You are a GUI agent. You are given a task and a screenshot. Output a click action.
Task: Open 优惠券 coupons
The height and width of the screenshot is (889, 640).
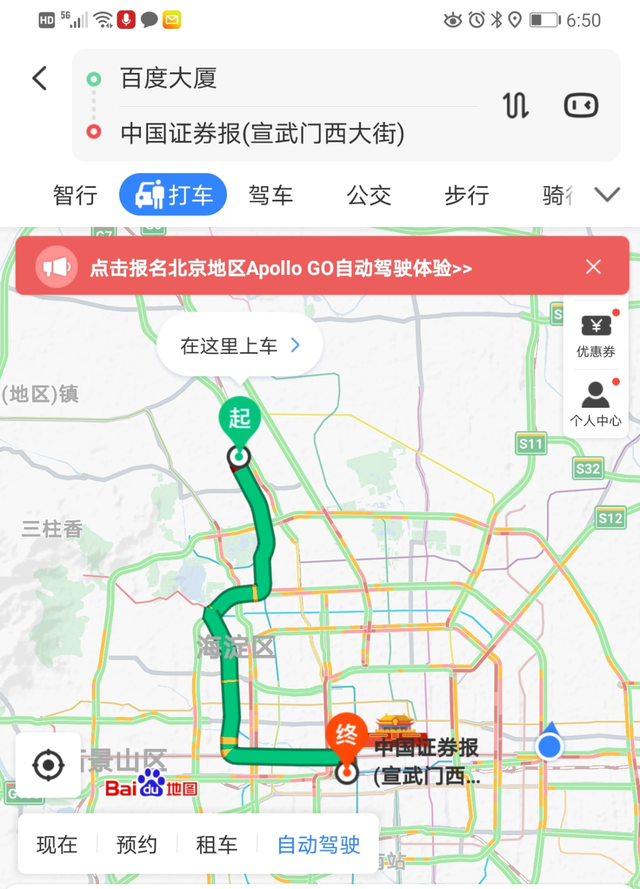[x=596, y=335]
